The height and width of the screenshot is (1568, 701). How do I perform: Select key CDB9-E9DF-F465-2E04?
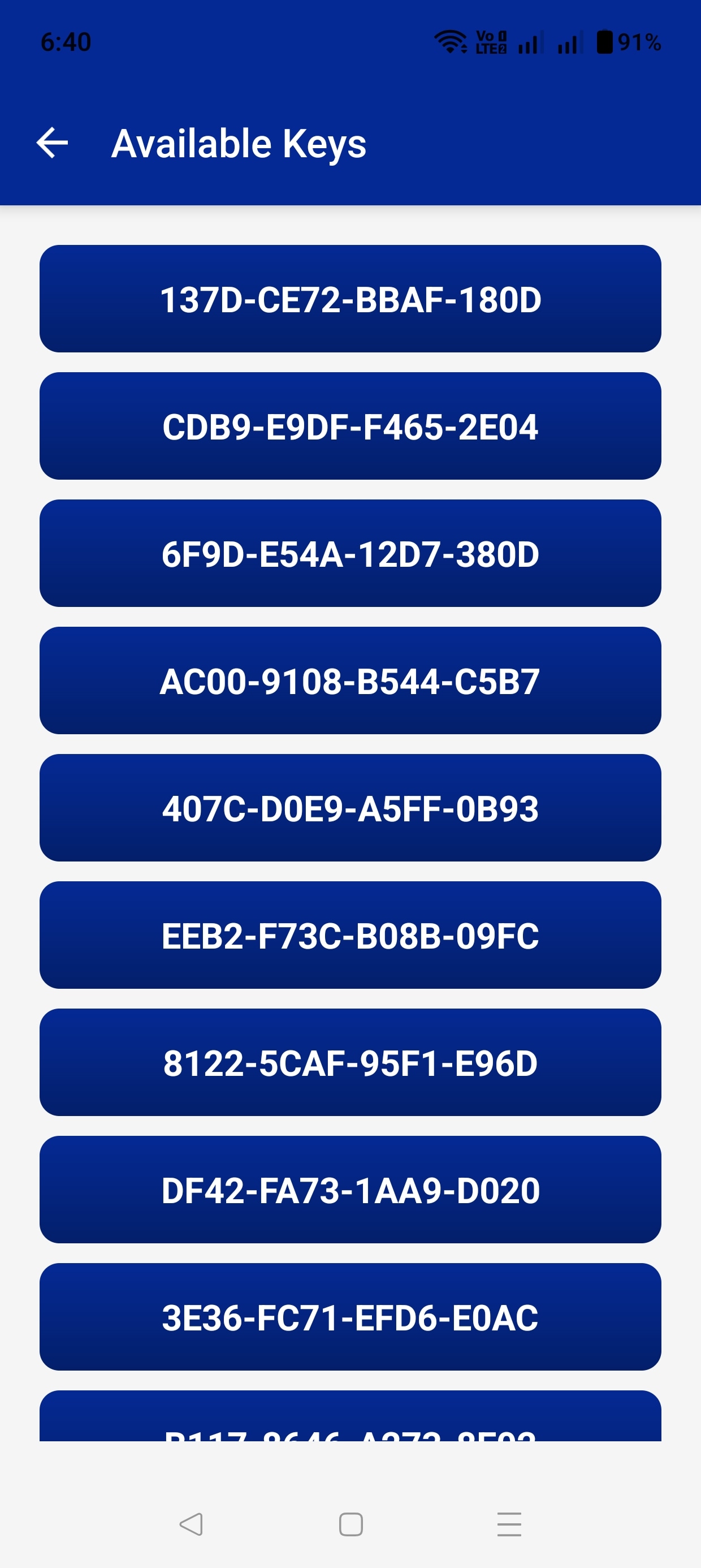(350, 427)
